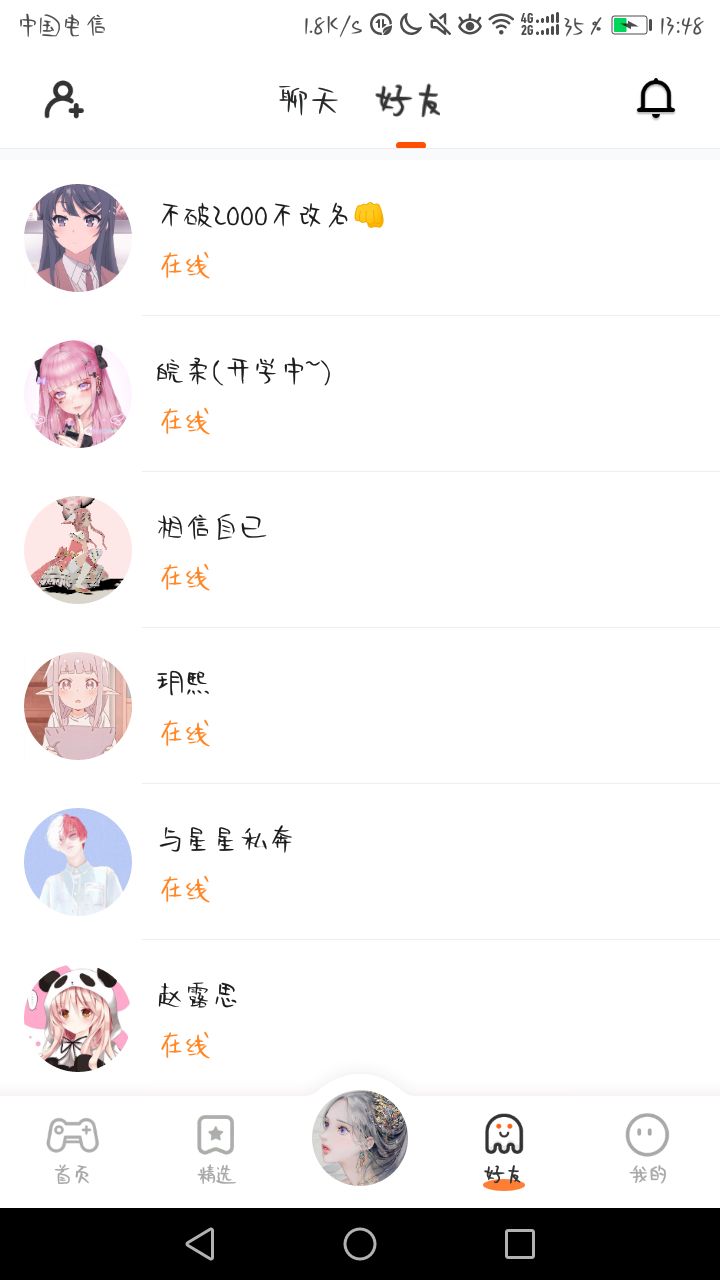Screen dimensions: 720x1280
Task: Select the 好友 bottom navigation item
Action: tap(504, 1150)
